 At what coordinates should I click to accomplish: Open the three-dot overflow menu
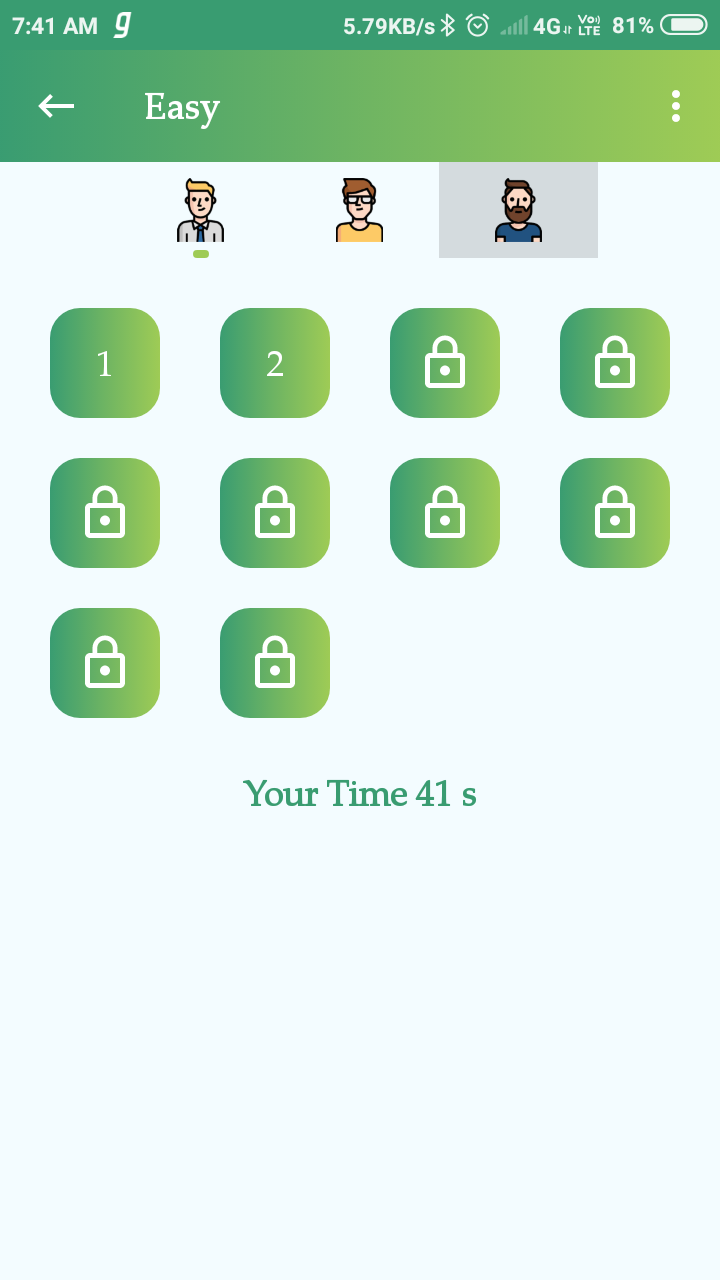point(675,106)
